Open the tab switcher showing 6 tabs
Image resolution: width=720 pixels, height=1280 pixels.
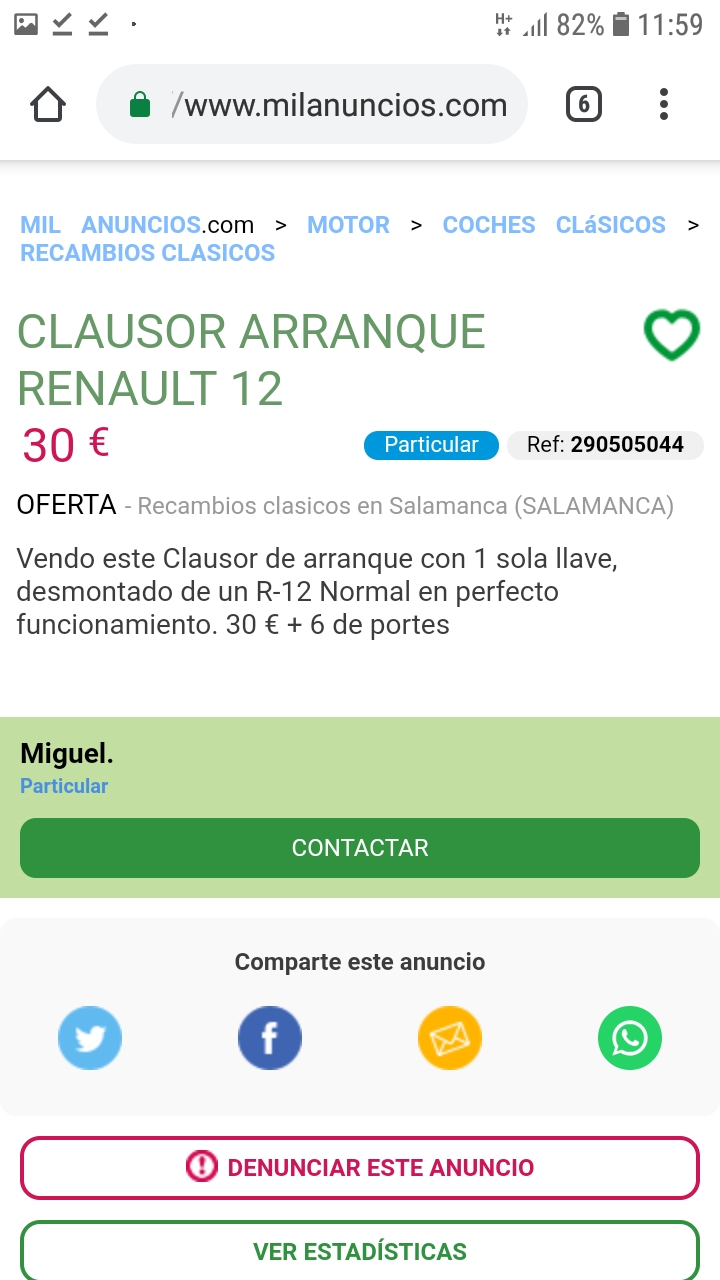click(584, 104)
